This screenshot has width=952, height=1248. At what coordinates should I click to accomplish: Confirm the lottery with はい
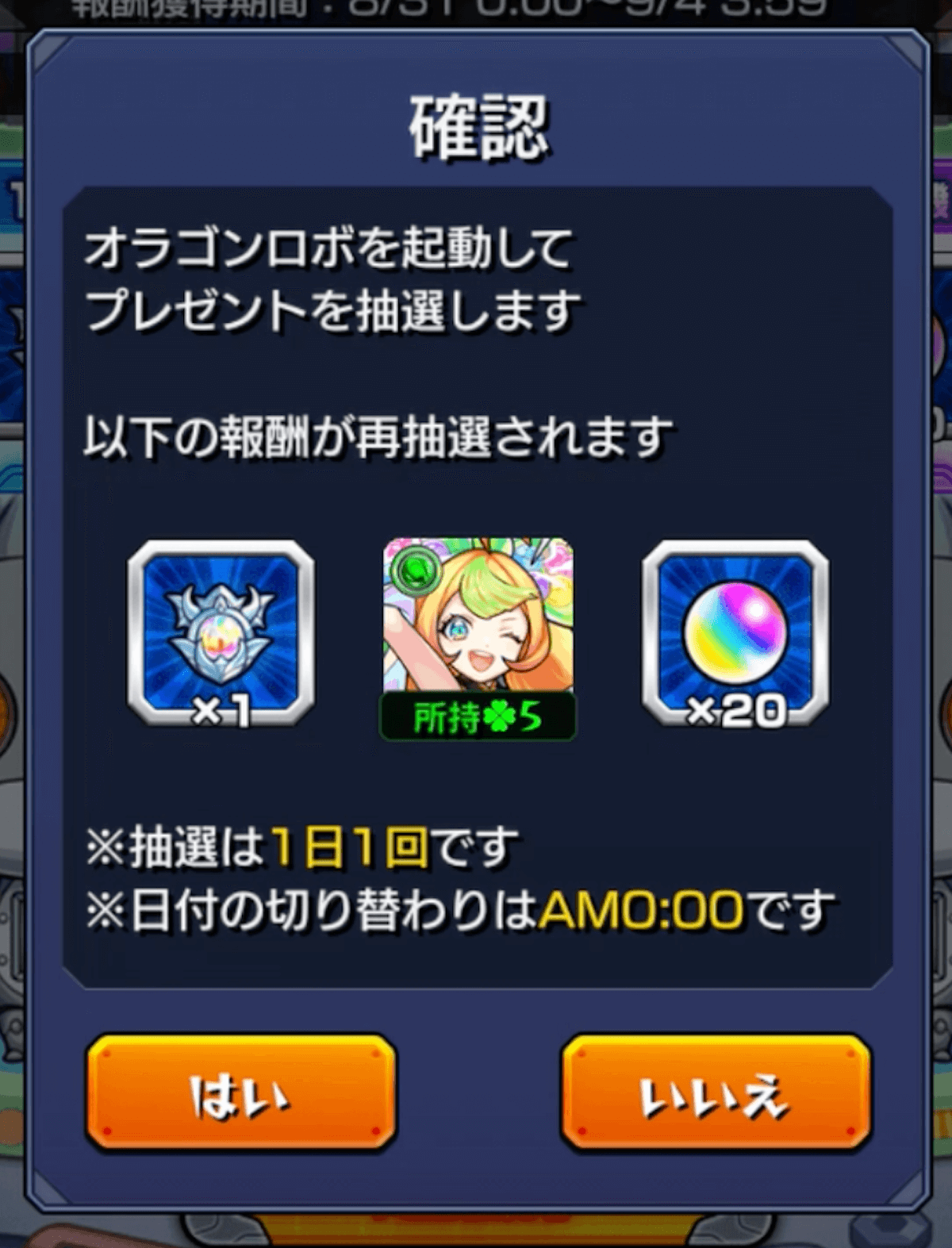tap(240, 1093)
